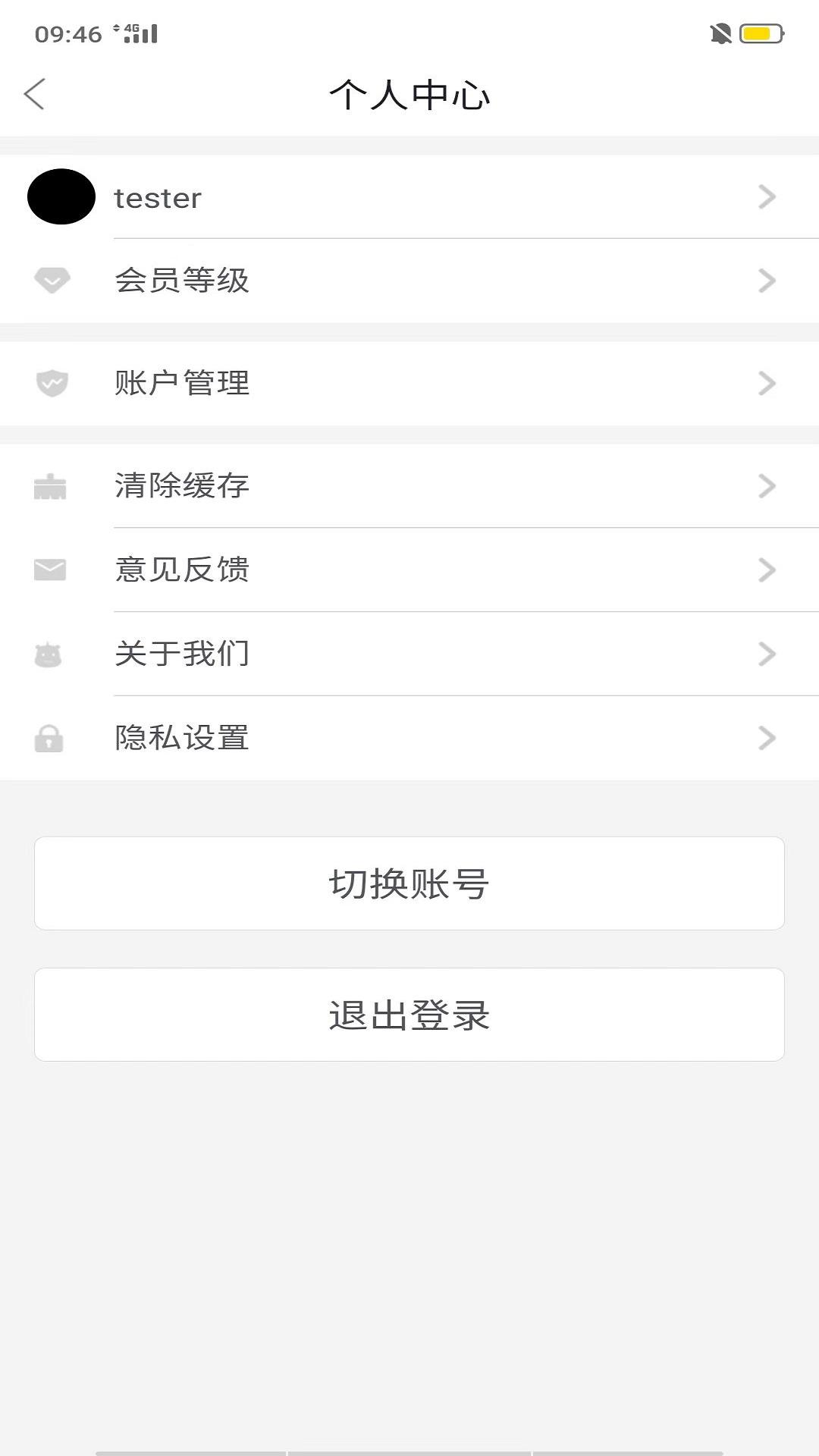Expand the 会员等级 row chevron
The width and height of the screenshot is (819, 1456).
click(767, 281)
